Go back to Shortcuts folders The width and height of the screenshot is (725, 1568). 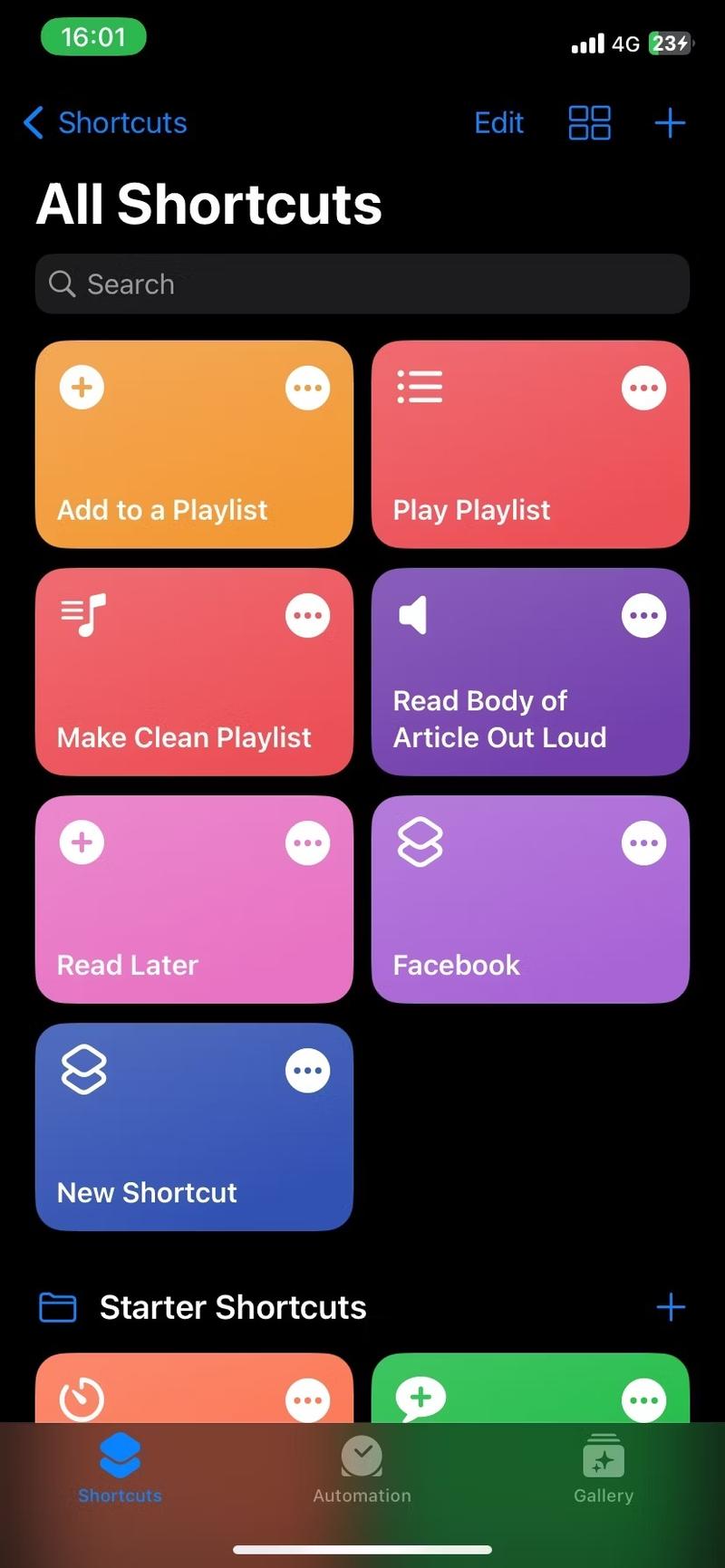click(105, 122)
